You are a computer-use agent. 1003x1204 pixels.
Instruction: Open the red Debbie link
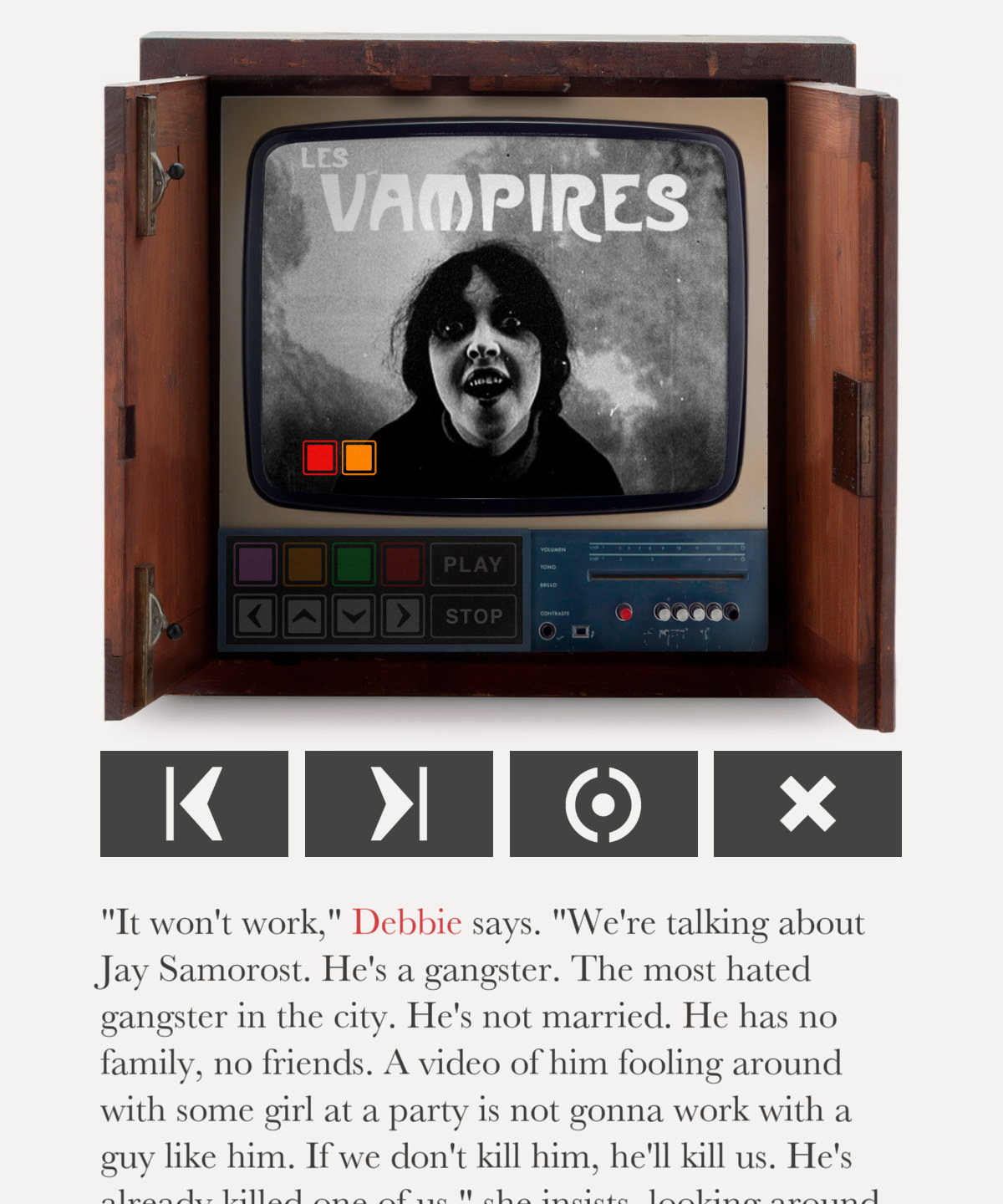click(406, 923)
